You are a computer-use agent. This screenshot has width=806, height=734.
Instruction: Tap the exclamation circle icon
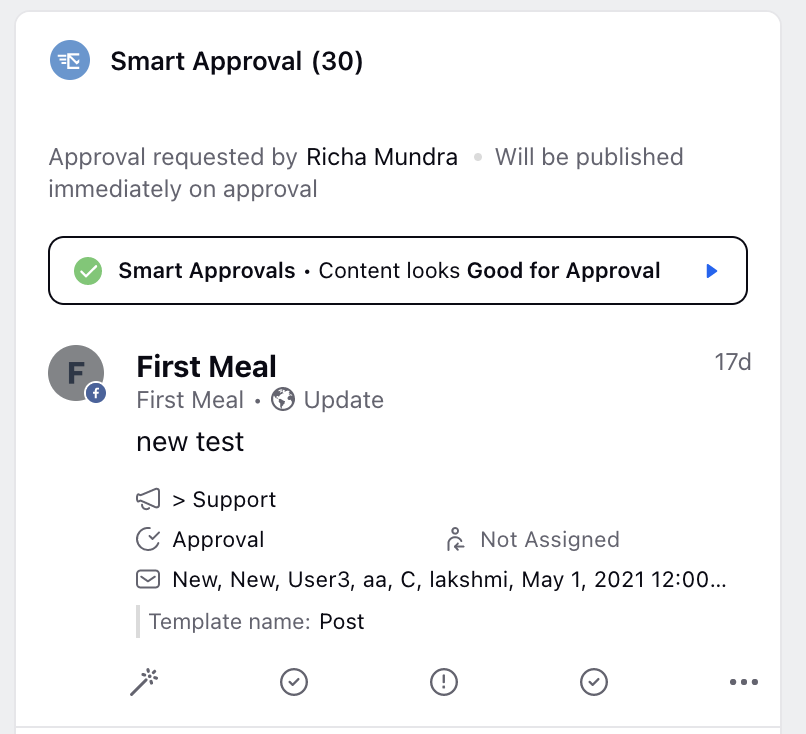click(x=443, y=682)
